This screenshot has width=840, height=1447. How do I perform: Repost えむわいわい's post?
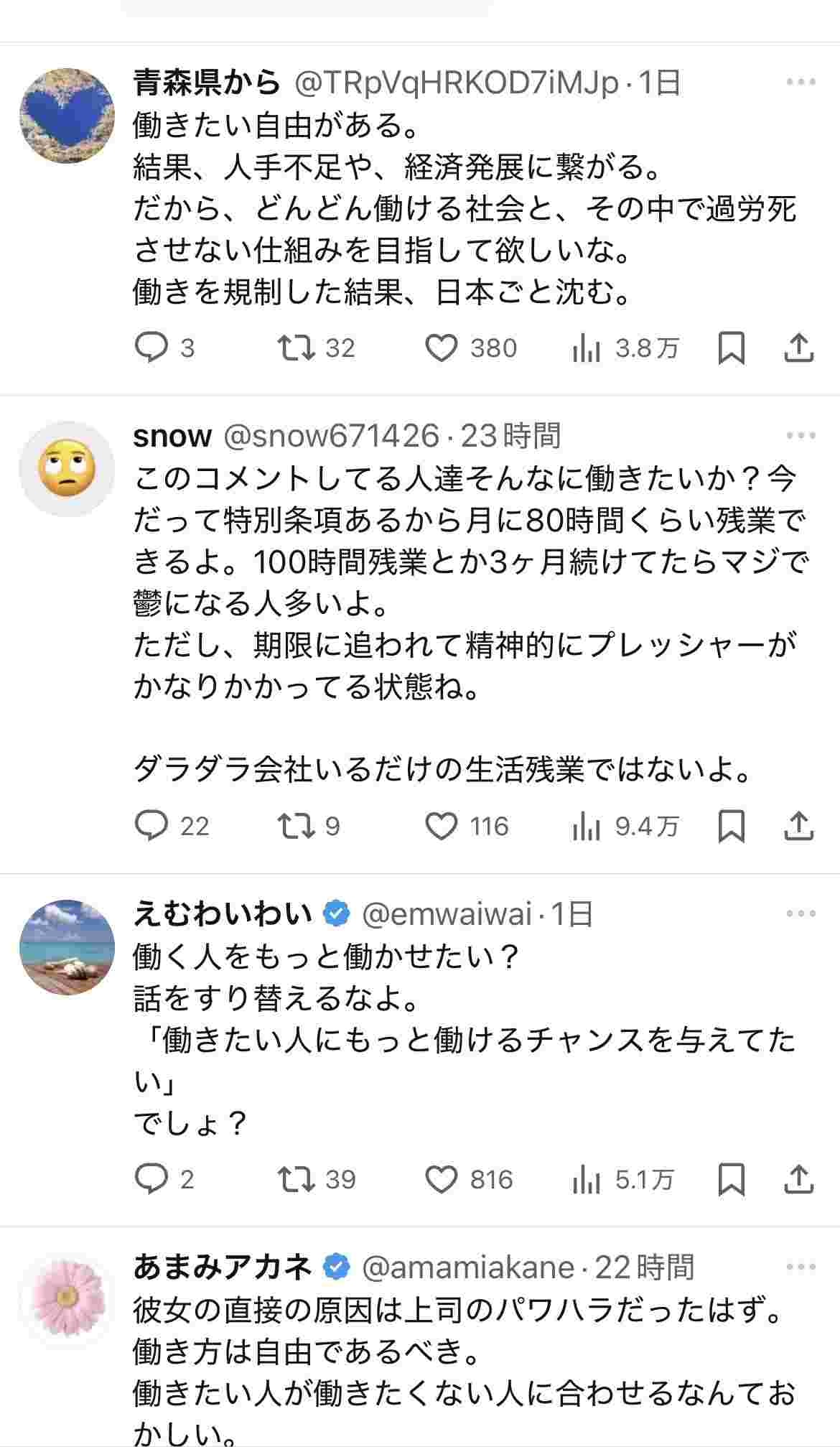point(297,1180)
